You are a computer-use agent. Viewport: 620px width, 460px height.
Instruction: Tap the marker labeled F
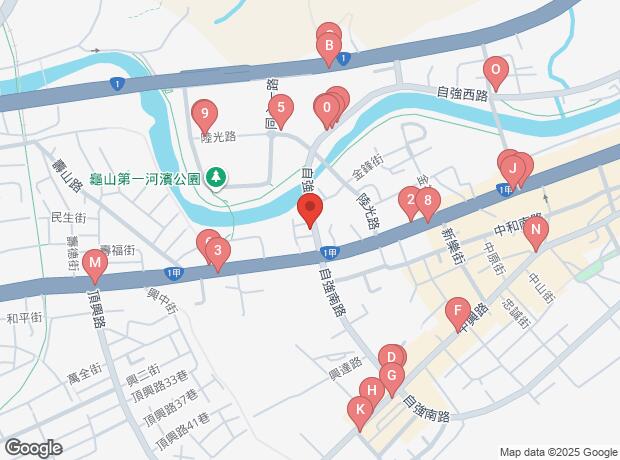[458, 311]
